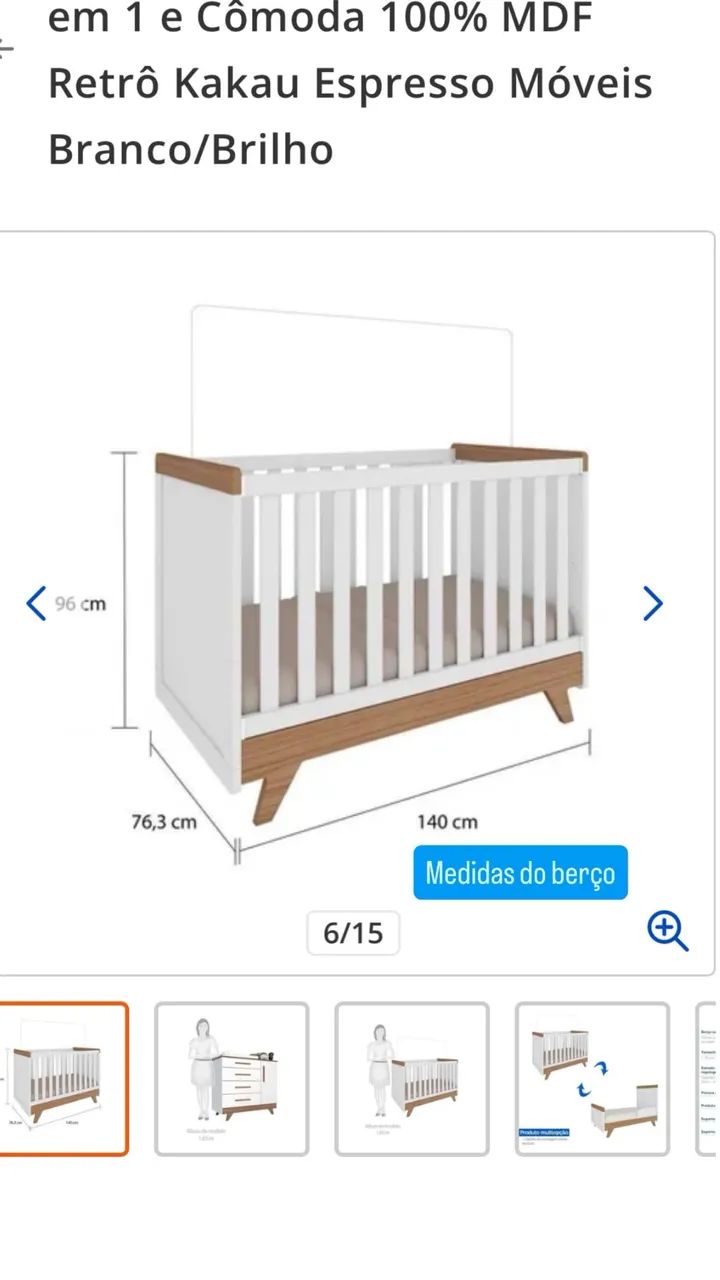Click the "76,3 cm" depth dimension label
Image resolution: width=720 pixels, height=1280 pixels.
click(x=165, y=824)
